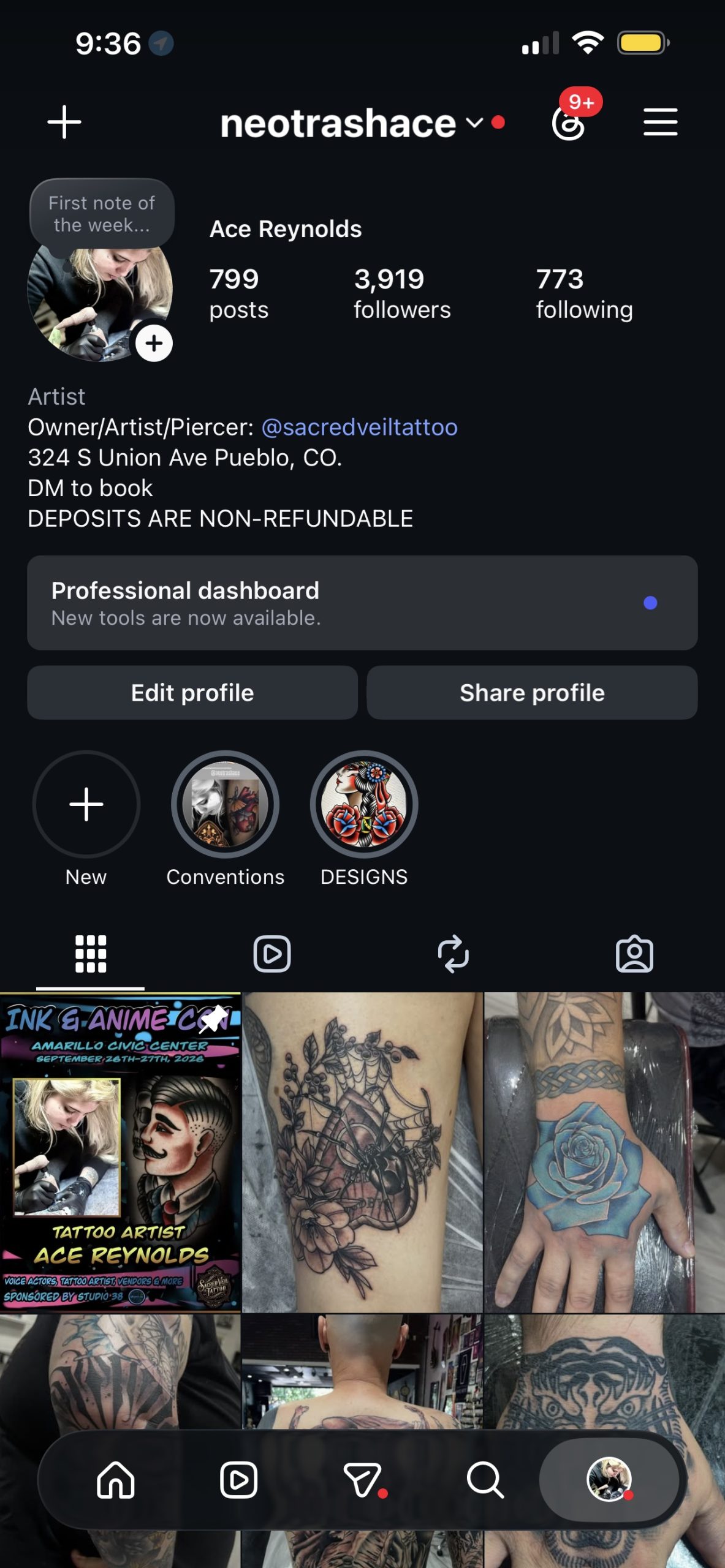Viewport: 725px width, 1568px height.
Task: Switch to the reposts tab
Action: 453,954
